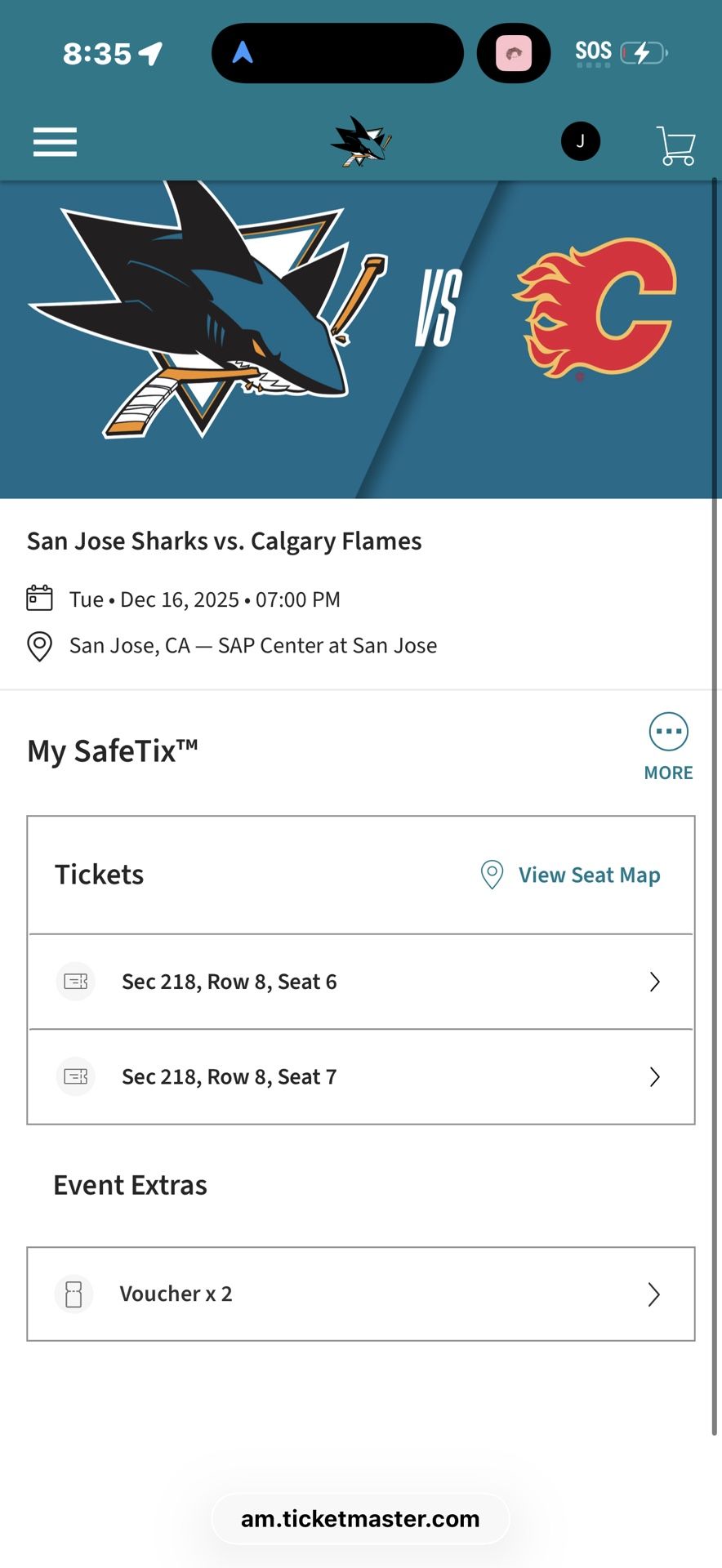The height and width of the screenshot is (1568, 722).
Task: Expand the Voucher x 2 entry
Action: (360, 1294)
